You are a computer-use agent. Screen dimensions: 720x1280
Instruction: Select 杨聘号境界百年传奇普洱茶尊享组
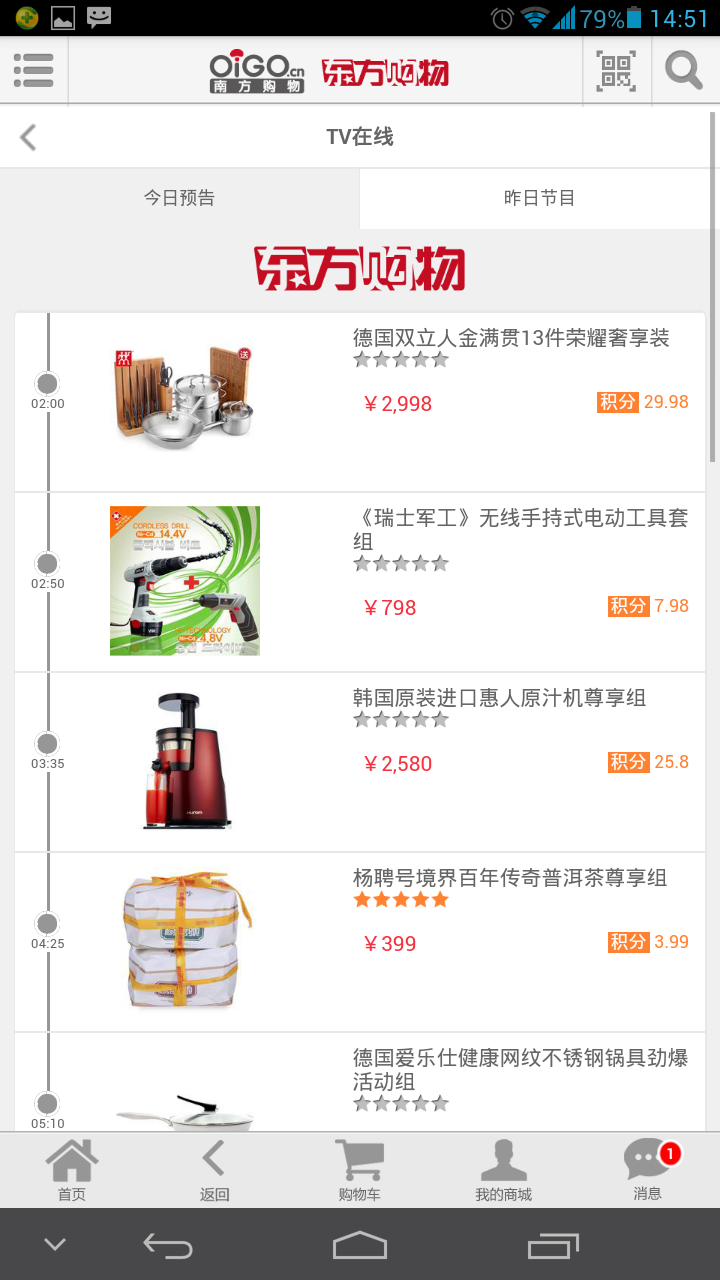(509, 878)
